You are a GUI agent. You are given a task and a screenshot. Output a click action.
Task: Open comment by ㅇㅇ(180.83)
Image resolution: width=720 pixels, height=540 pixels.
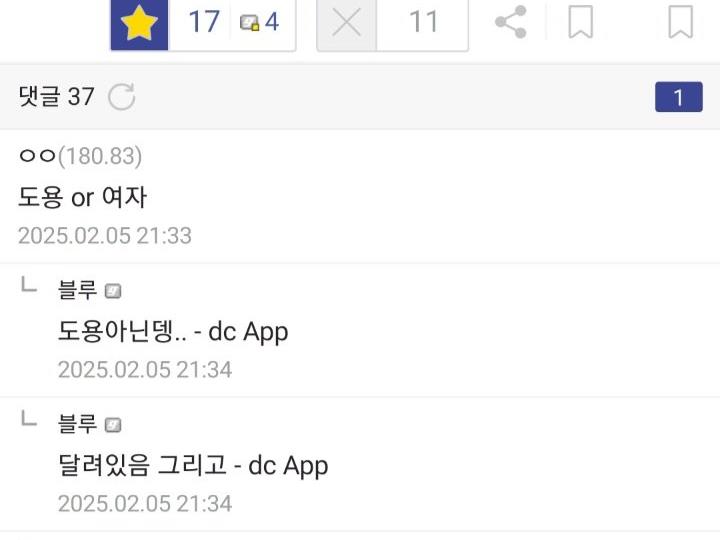[83, 197]
